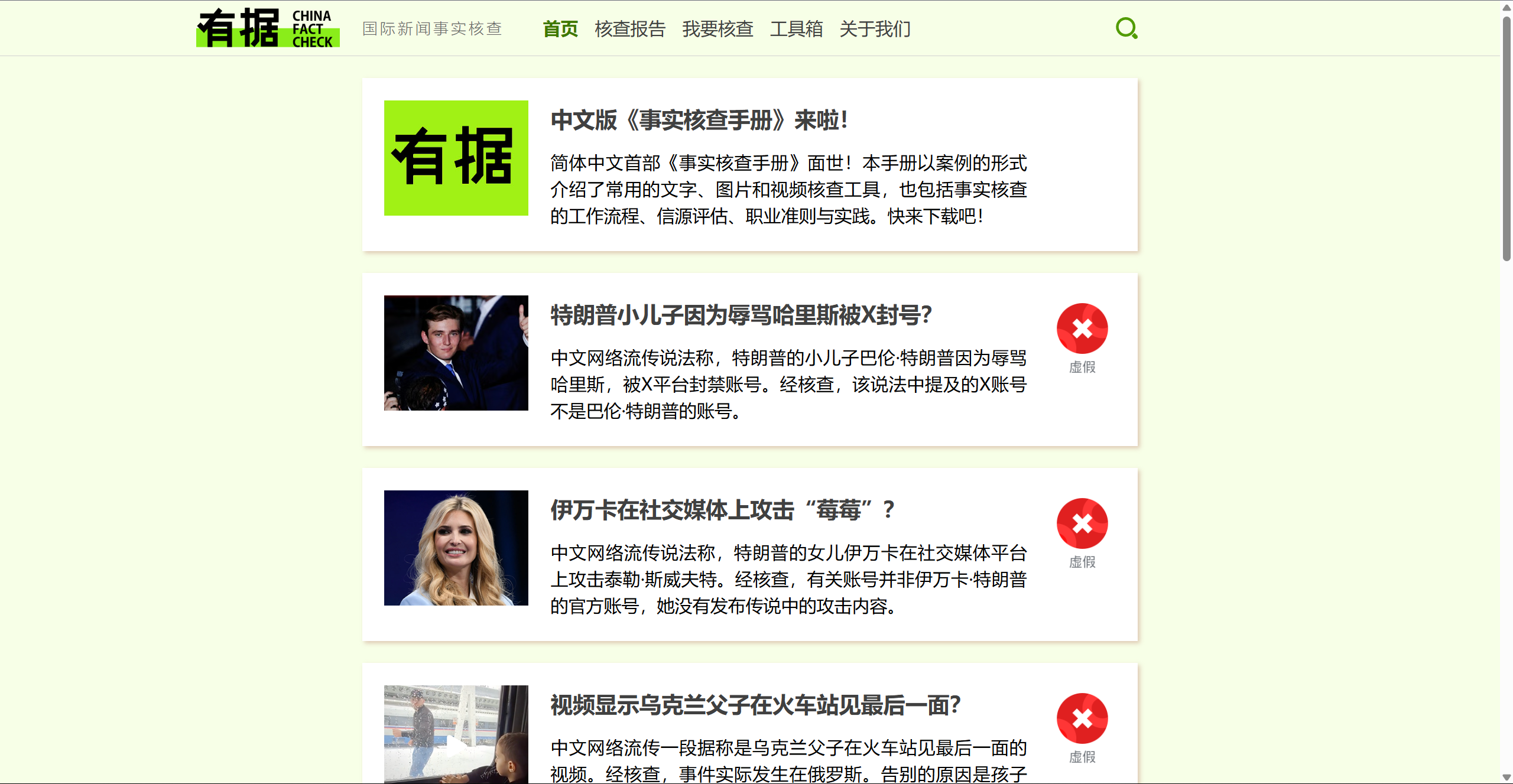Viewport: 1513px width, 784px height.
Task: Open the search magnifier icon
Action: click(x=1126, y=28)
